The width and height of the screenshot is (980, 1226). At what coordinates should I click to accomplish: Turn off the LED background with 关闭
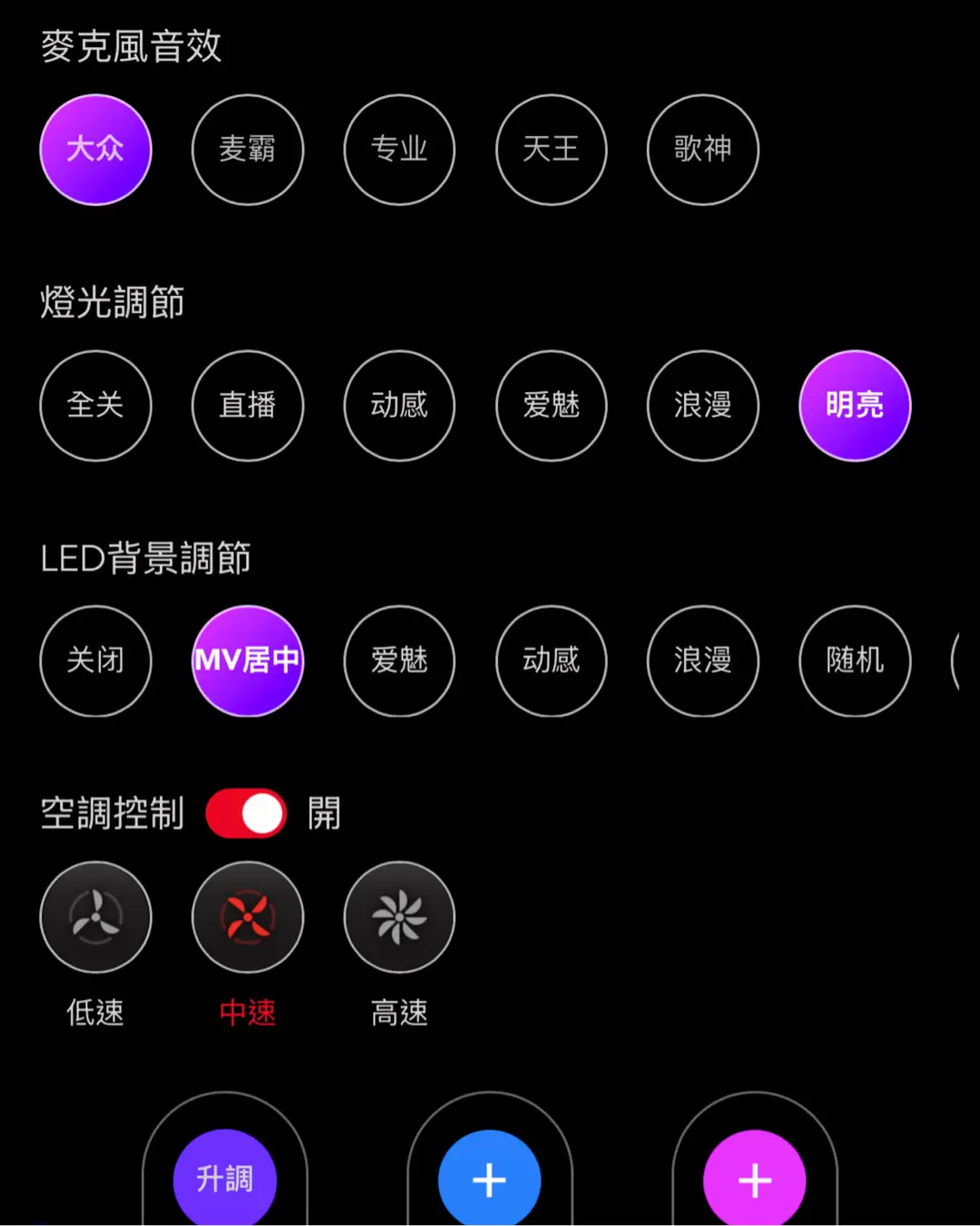(x=95, y=661)
